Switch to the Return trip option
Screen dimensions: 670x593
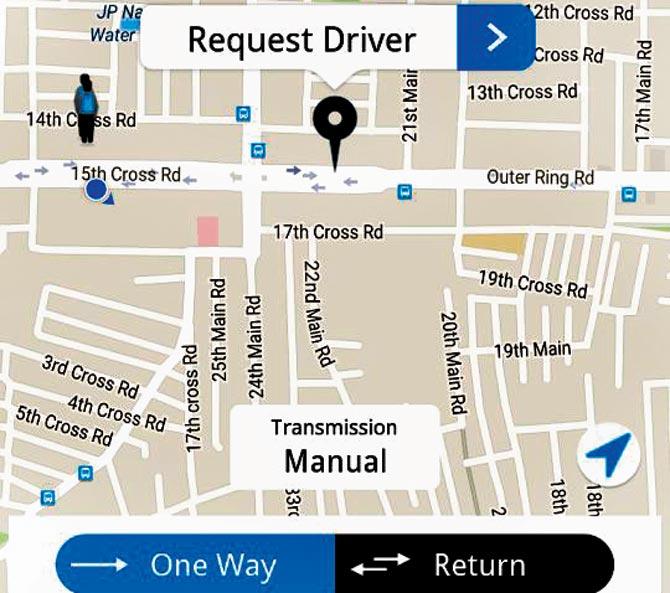point(473,564)
